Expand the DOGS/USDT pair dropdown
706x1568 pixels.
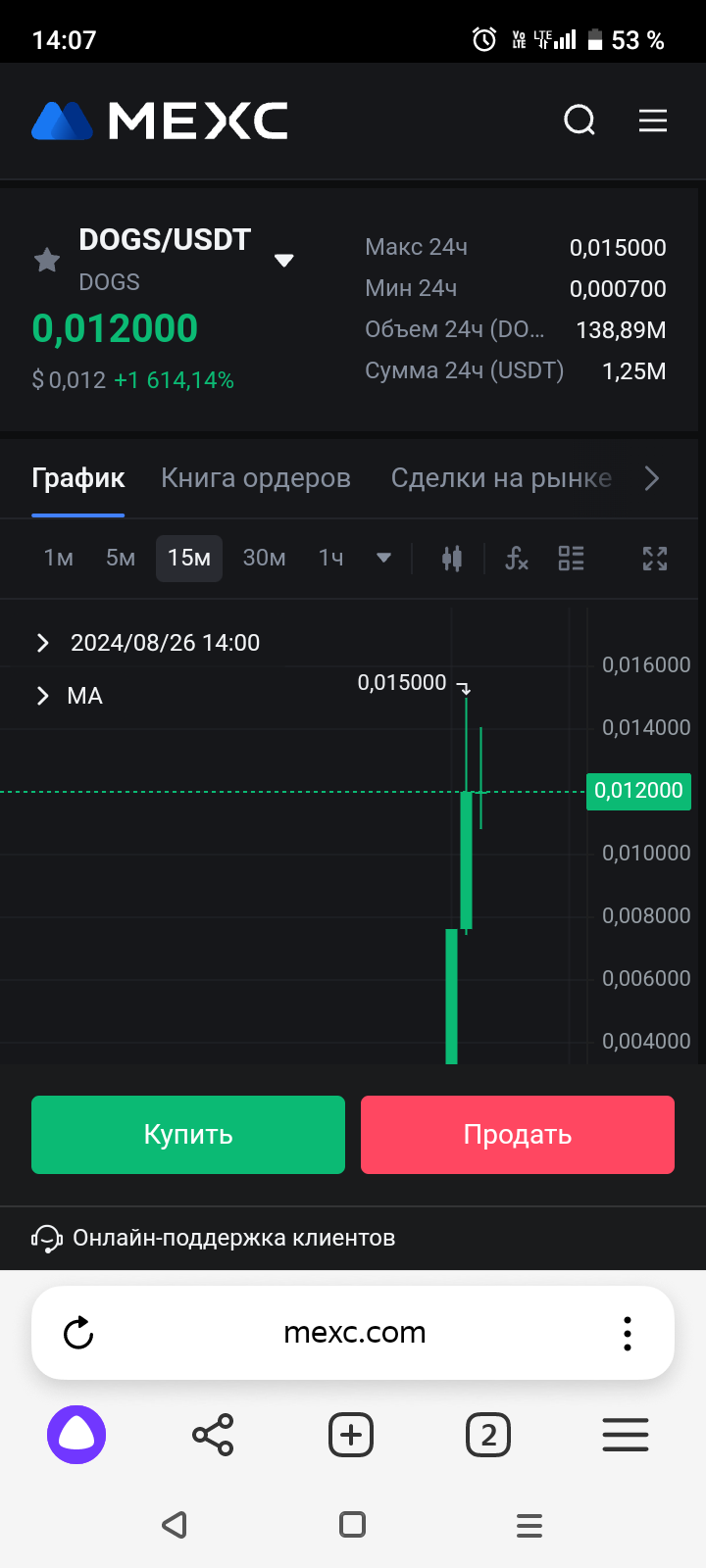tap(284, 260)
